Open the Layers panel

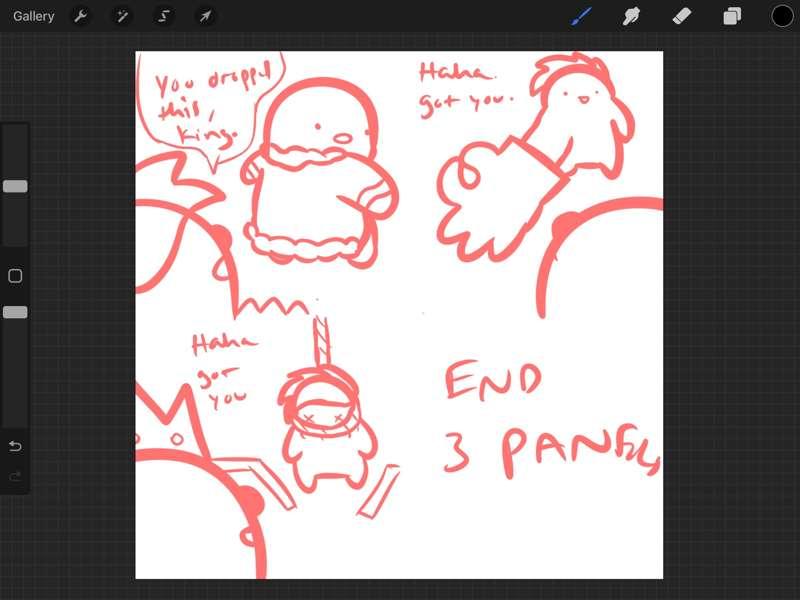[732, 16]
